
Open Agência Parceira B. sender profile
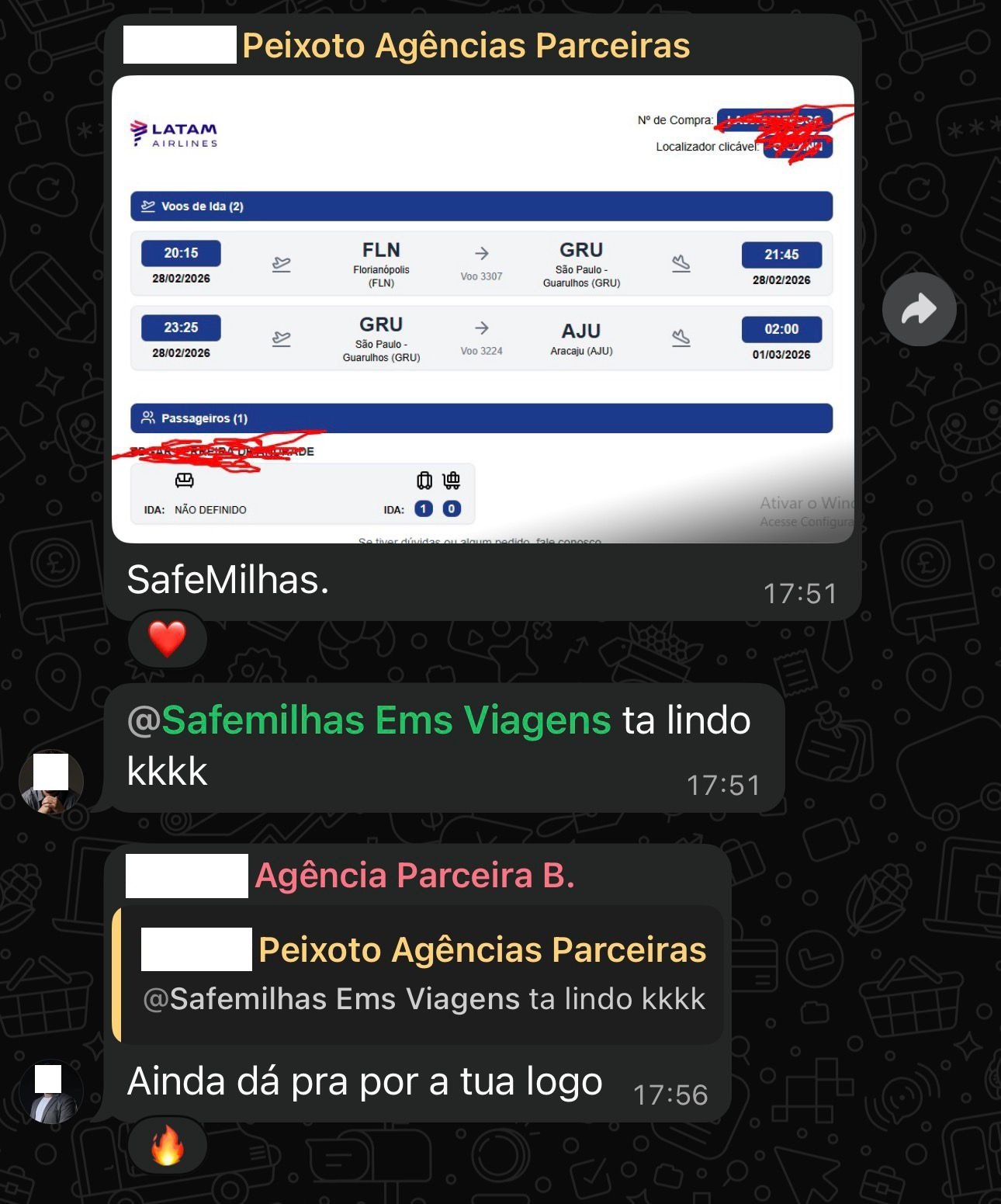[414, 875]
